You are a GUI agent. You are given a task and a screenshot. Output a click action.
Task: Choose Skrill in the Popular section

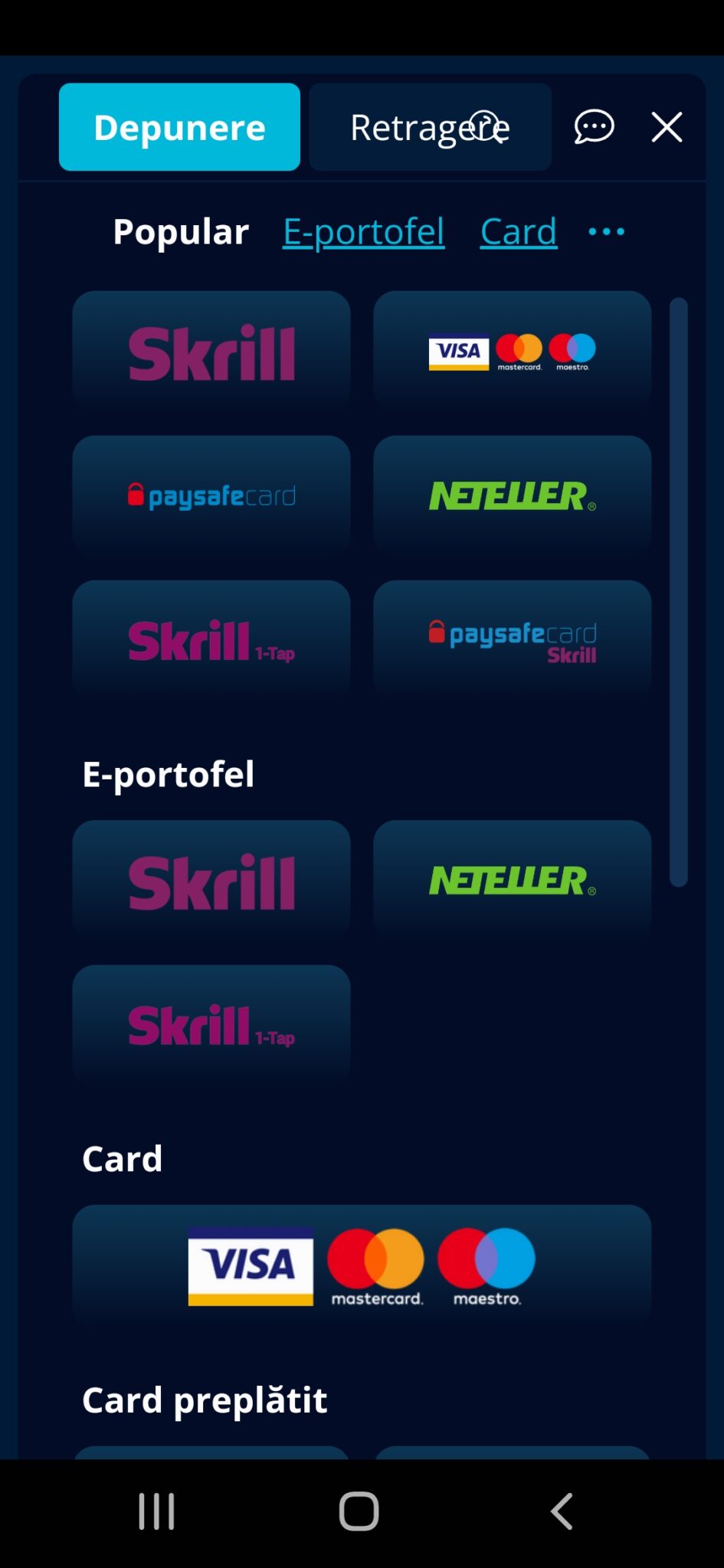pos(211,351)
